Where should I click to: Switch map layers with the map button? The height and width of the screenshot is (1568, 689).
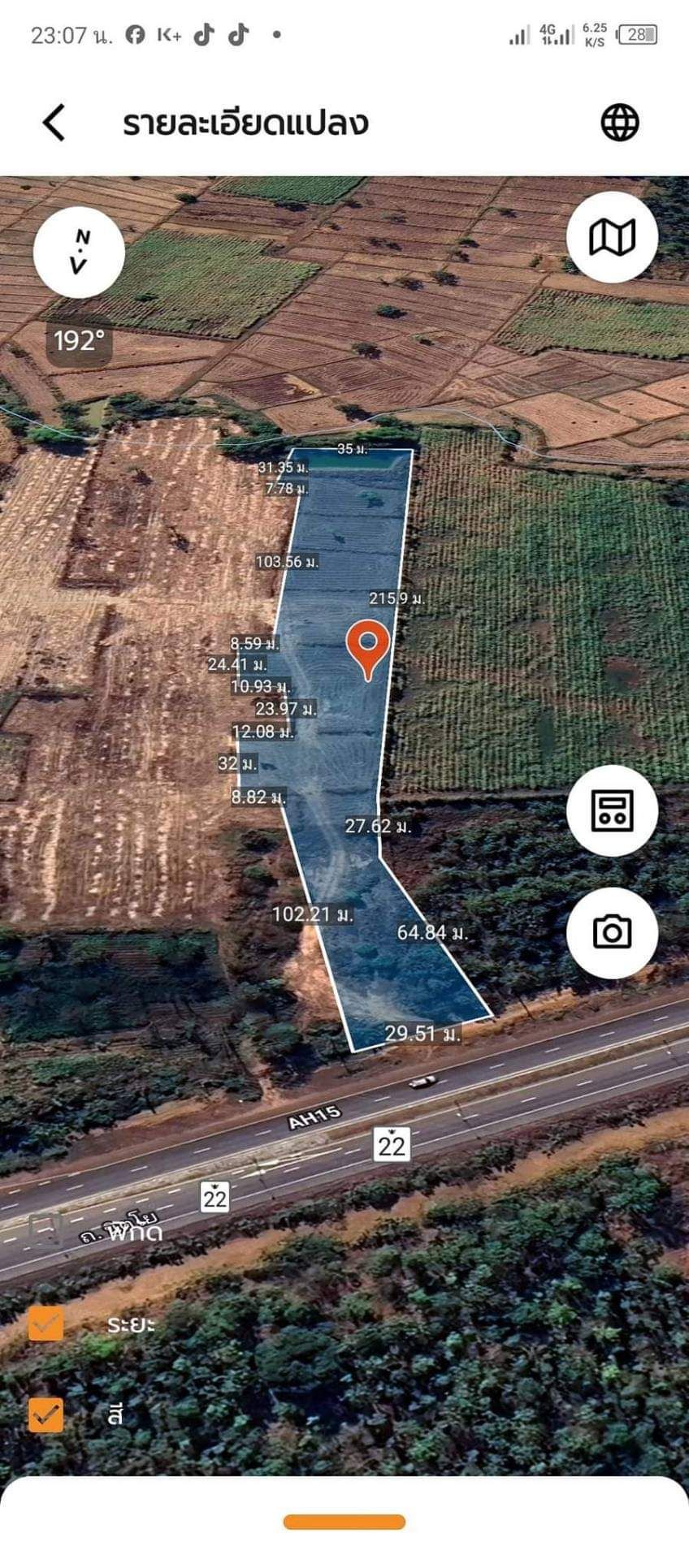pyautogui.click(x=612, y=237)
